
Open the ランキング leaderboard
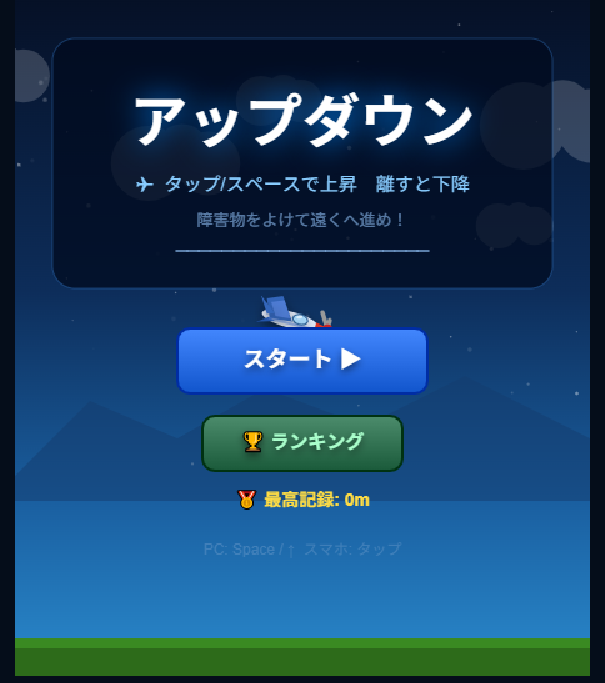pyautogui.click(x=302, y=442)
